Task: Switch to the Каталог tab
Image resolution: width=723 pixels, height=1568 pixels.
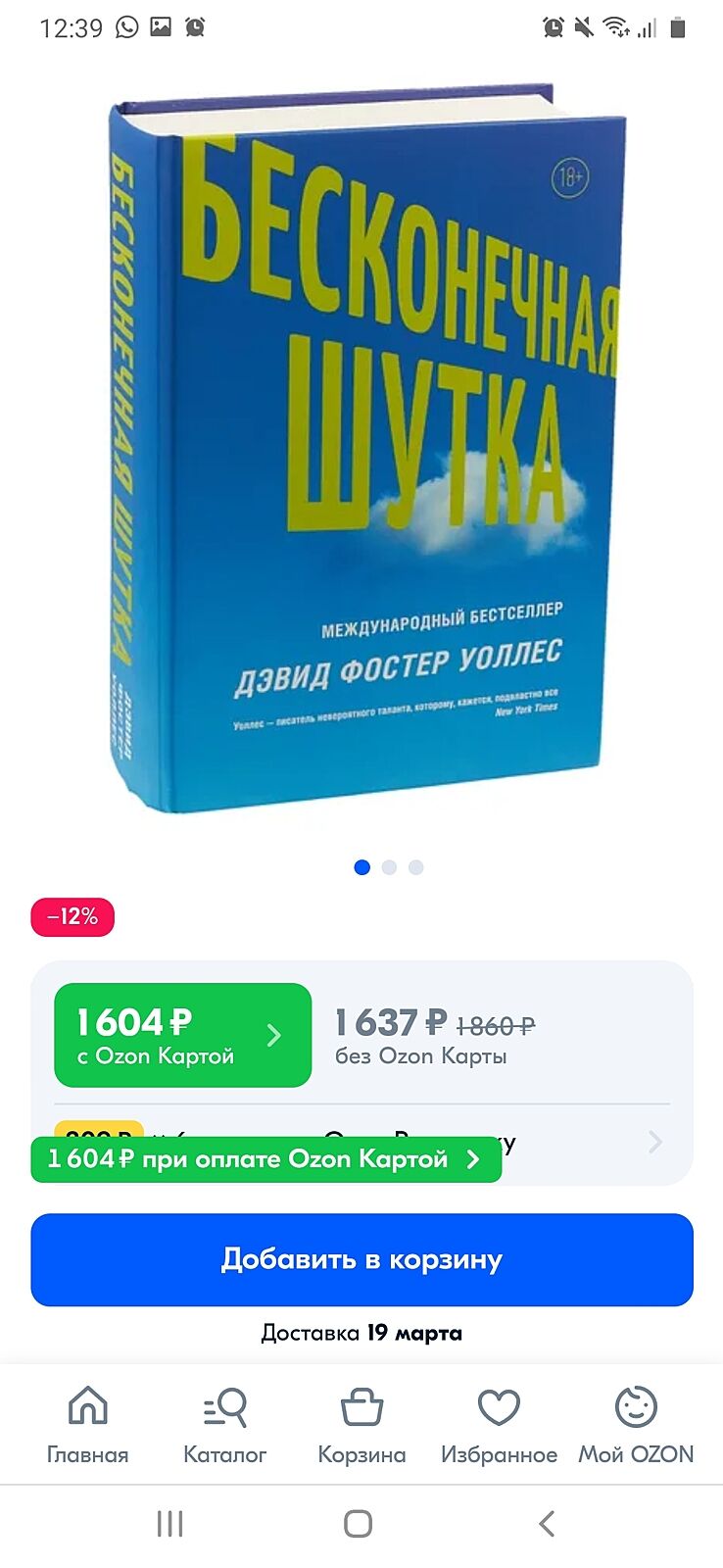Action: point(224,1424)
